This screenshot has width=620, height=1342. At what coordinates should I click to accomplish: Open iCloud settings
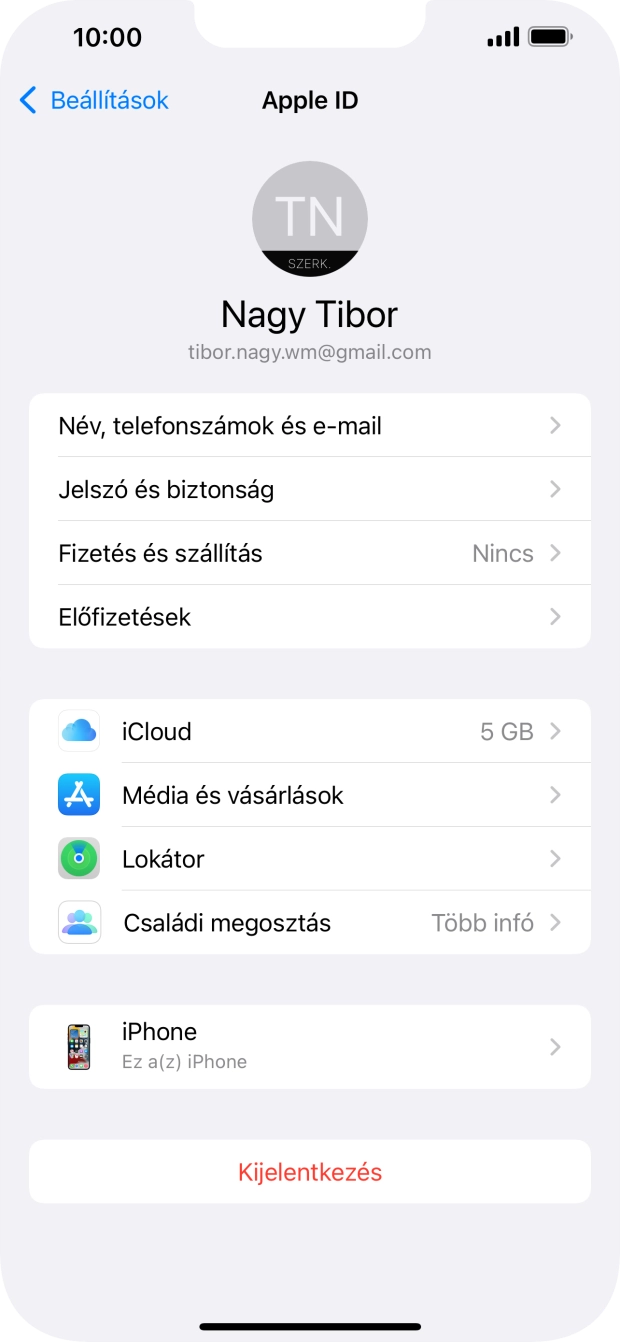[x=310, y=732]
